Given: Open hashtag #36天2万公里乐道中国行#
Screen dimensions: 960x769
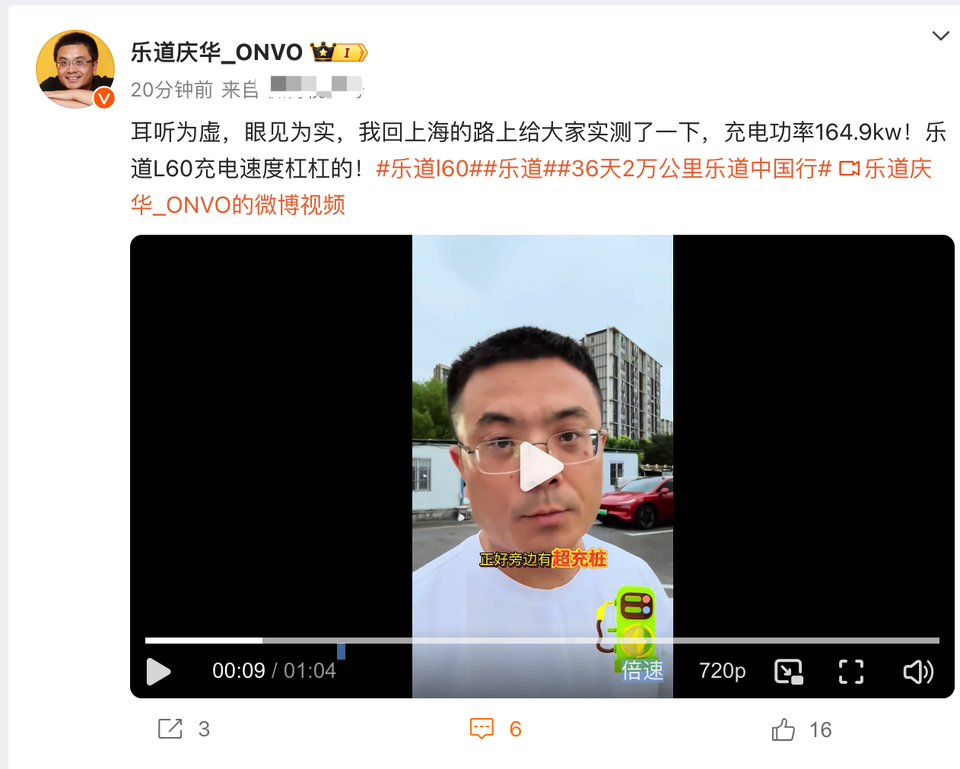Looking at the screenshot, I should (x=688, y=169).
